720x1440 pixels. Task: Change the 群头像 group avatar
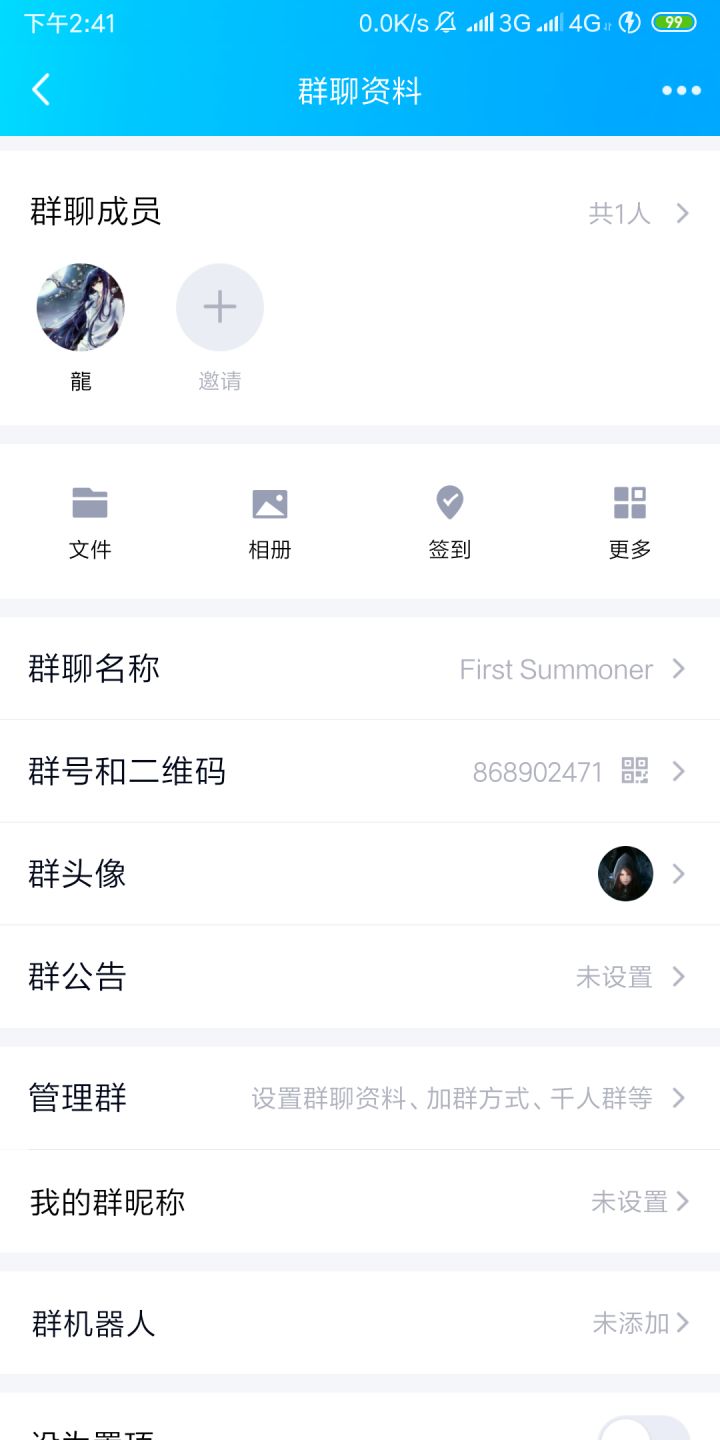click(360, 874)
